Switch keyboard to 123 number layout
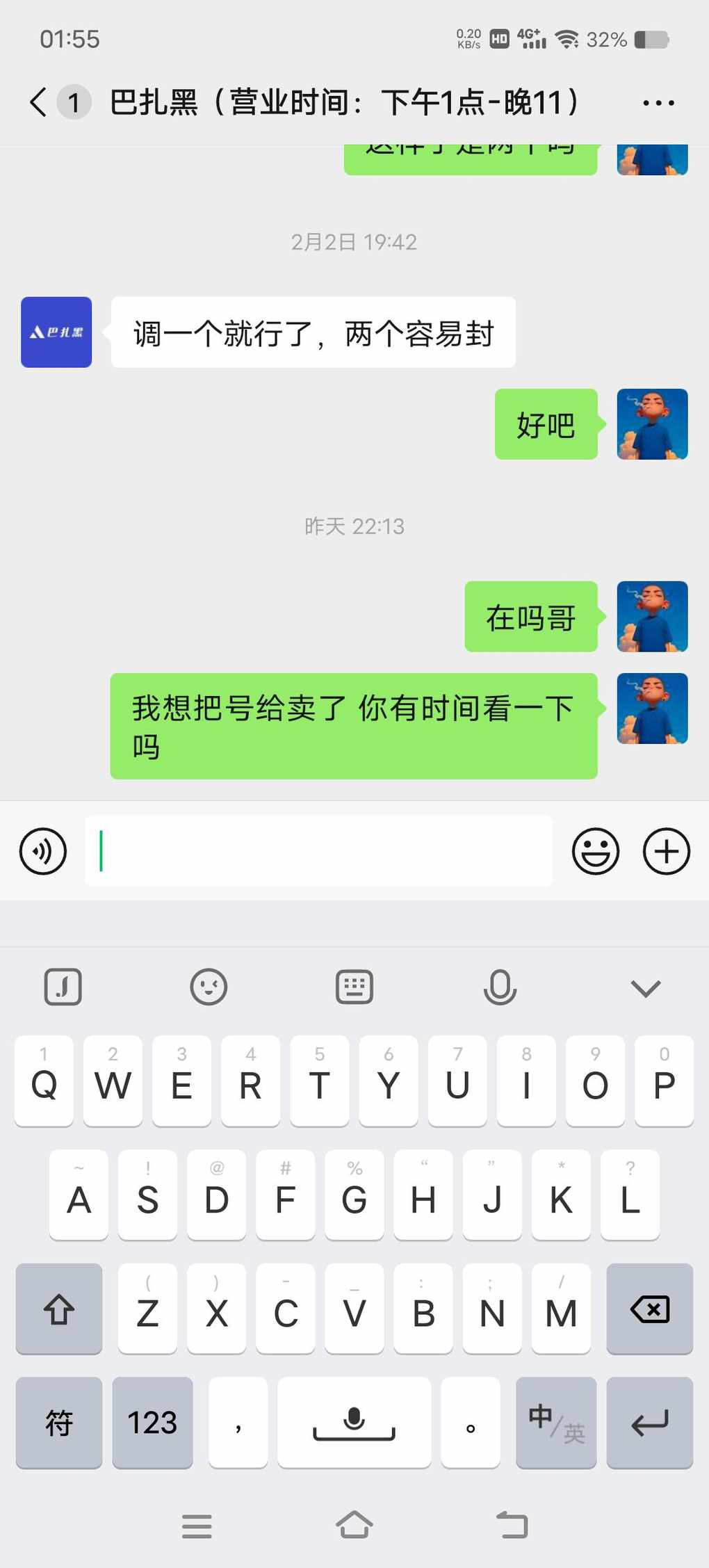This screenshot has width=709, height=1568. point(152,1422)
